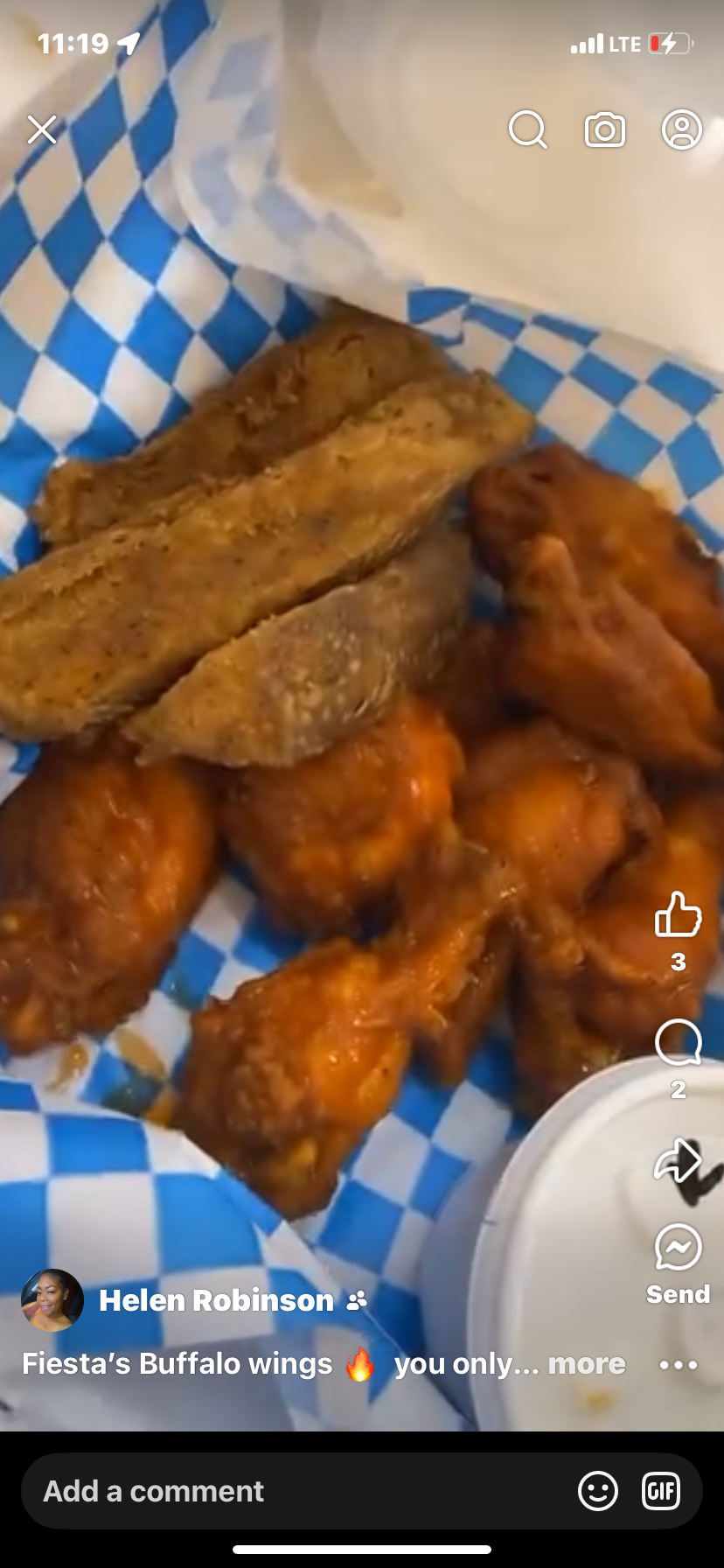Expand the caption with "more"
Viewport: 724px width, 1568px height.
587,1364
